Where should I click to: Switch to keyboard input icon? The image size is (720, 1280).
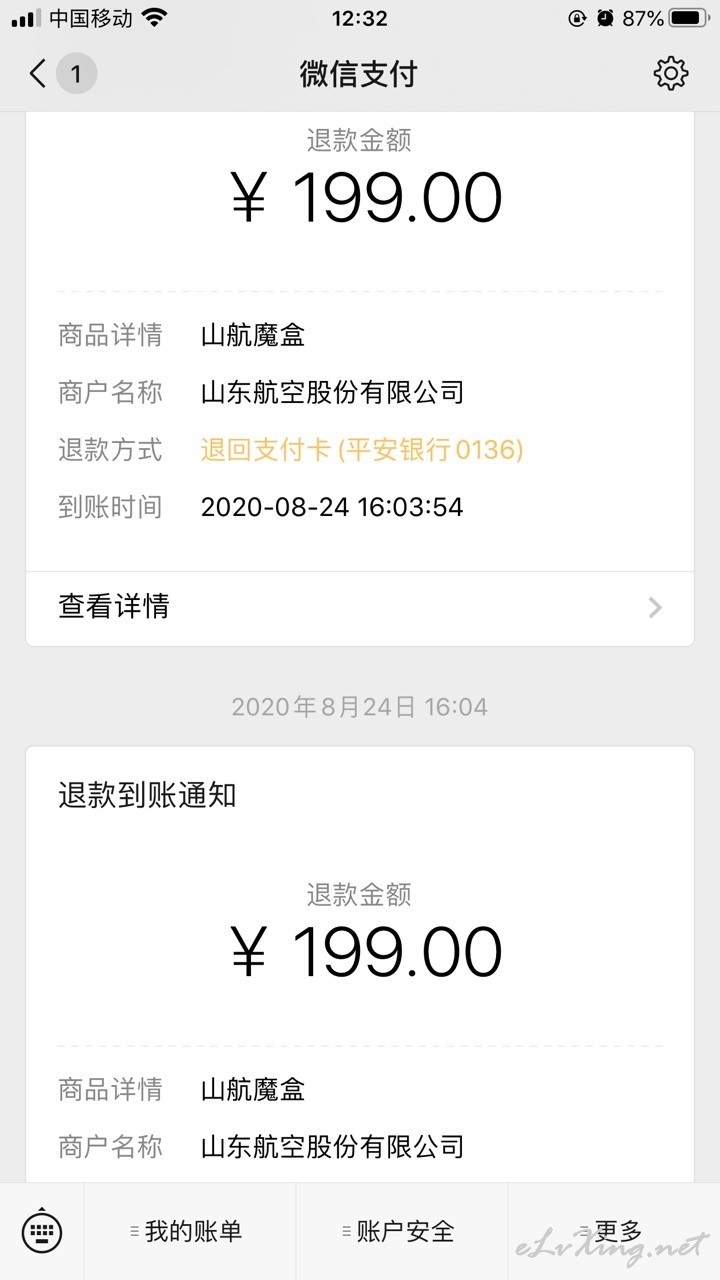[x=42, y=1232]
